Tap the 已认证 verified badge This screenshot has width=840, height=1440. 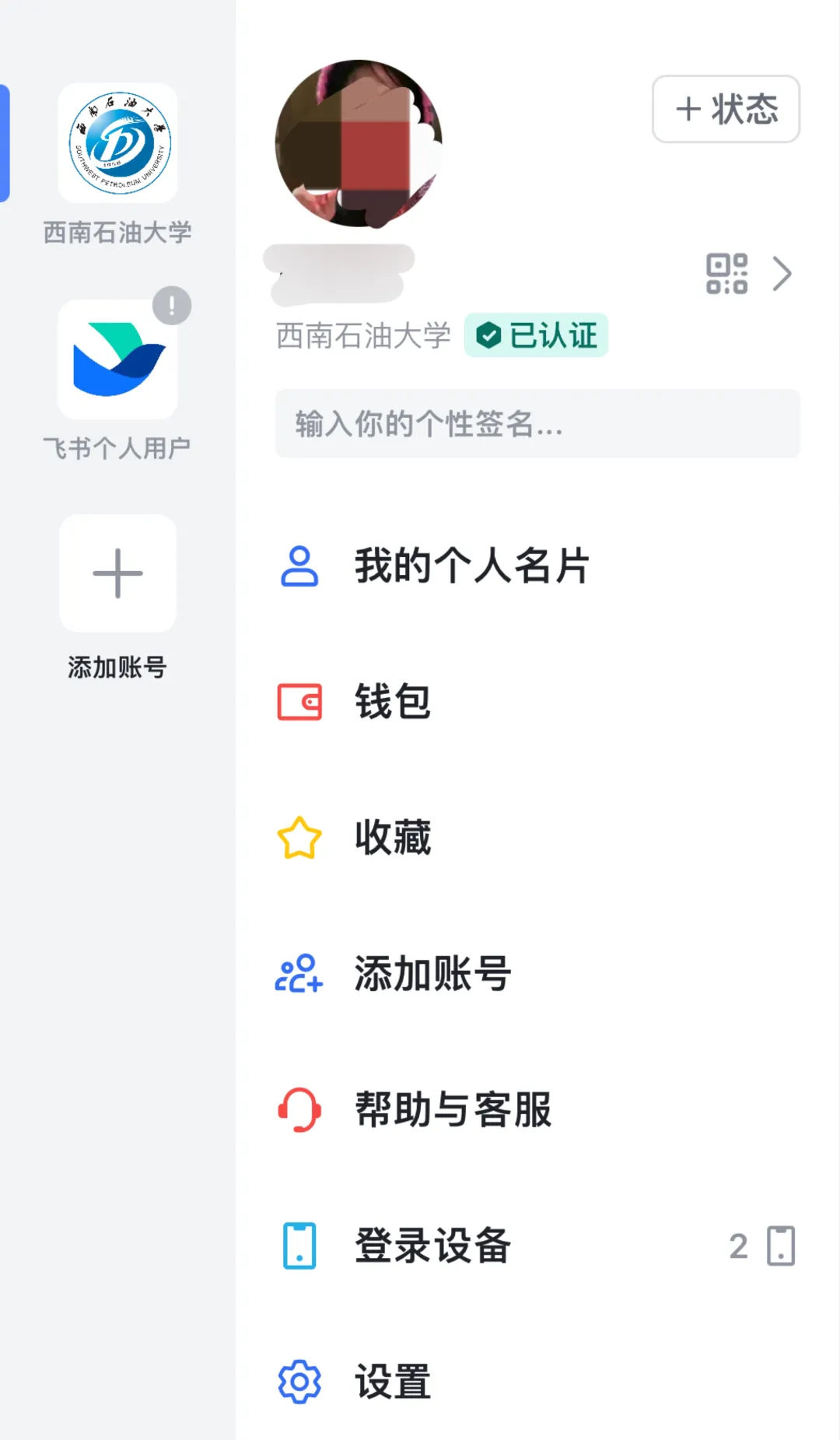[537, 336]
